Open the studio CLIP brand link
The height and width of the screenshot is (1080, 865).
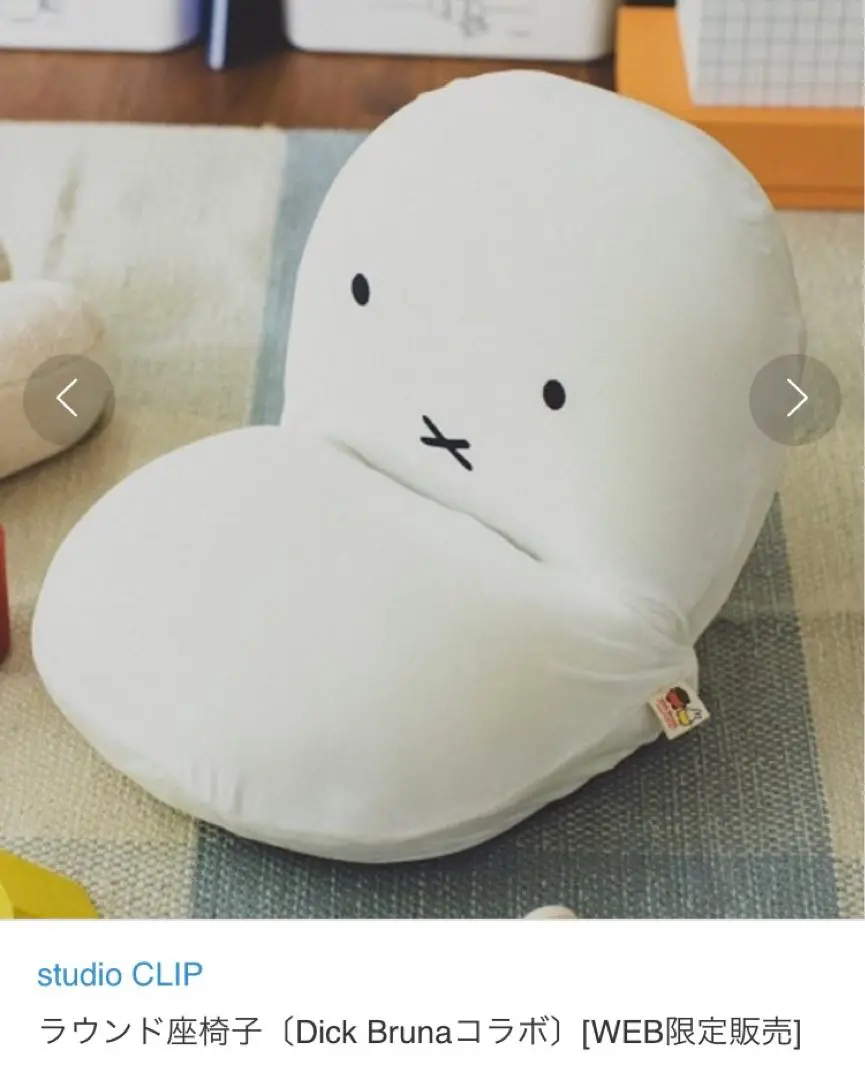pyautogui.click(x=120, y=973)
